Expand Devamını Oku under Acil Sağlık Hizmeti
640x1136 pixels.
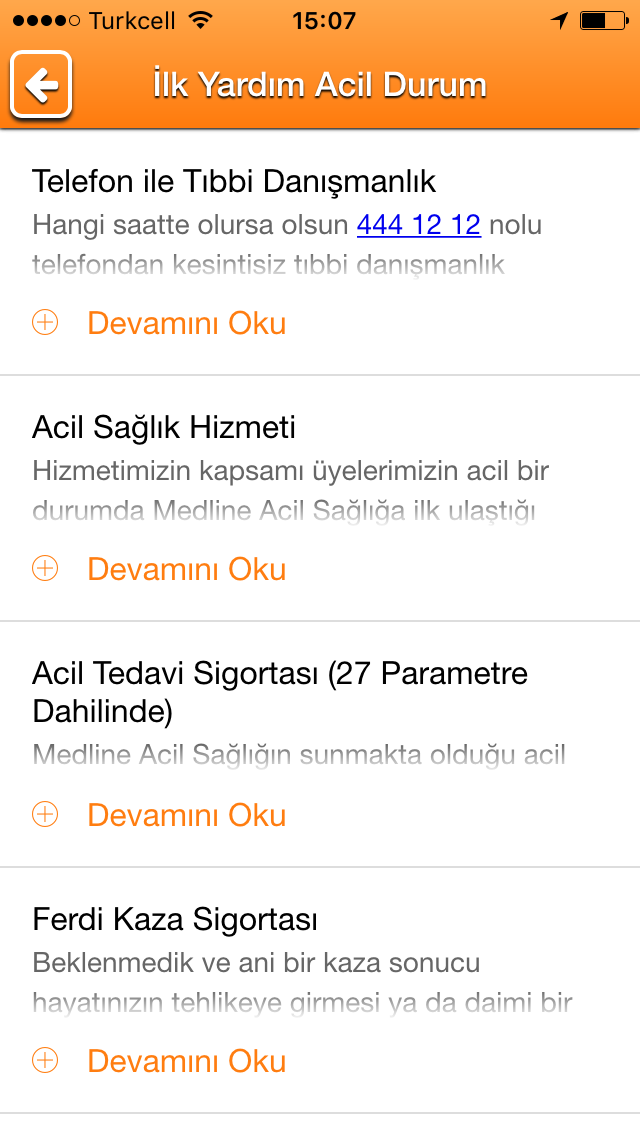click(159, 569)
